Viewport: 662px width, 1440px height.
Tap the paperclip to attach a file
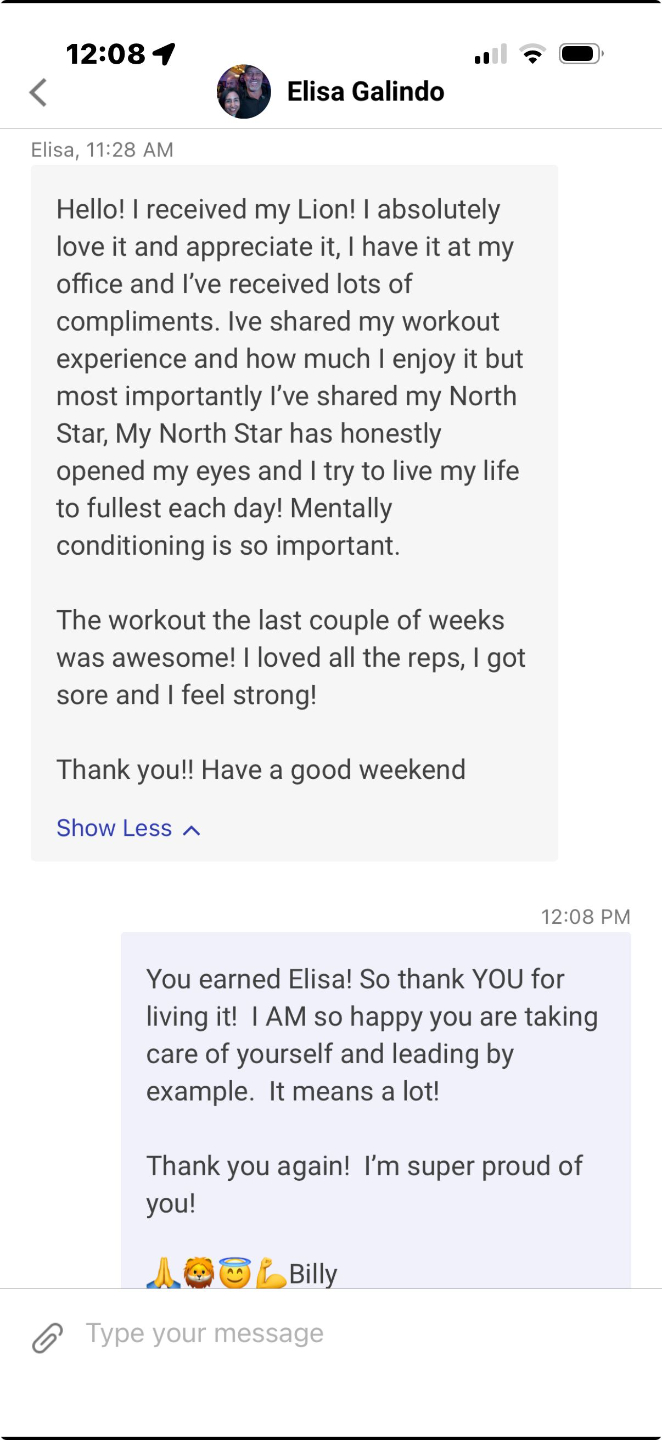coord(47,1337)
